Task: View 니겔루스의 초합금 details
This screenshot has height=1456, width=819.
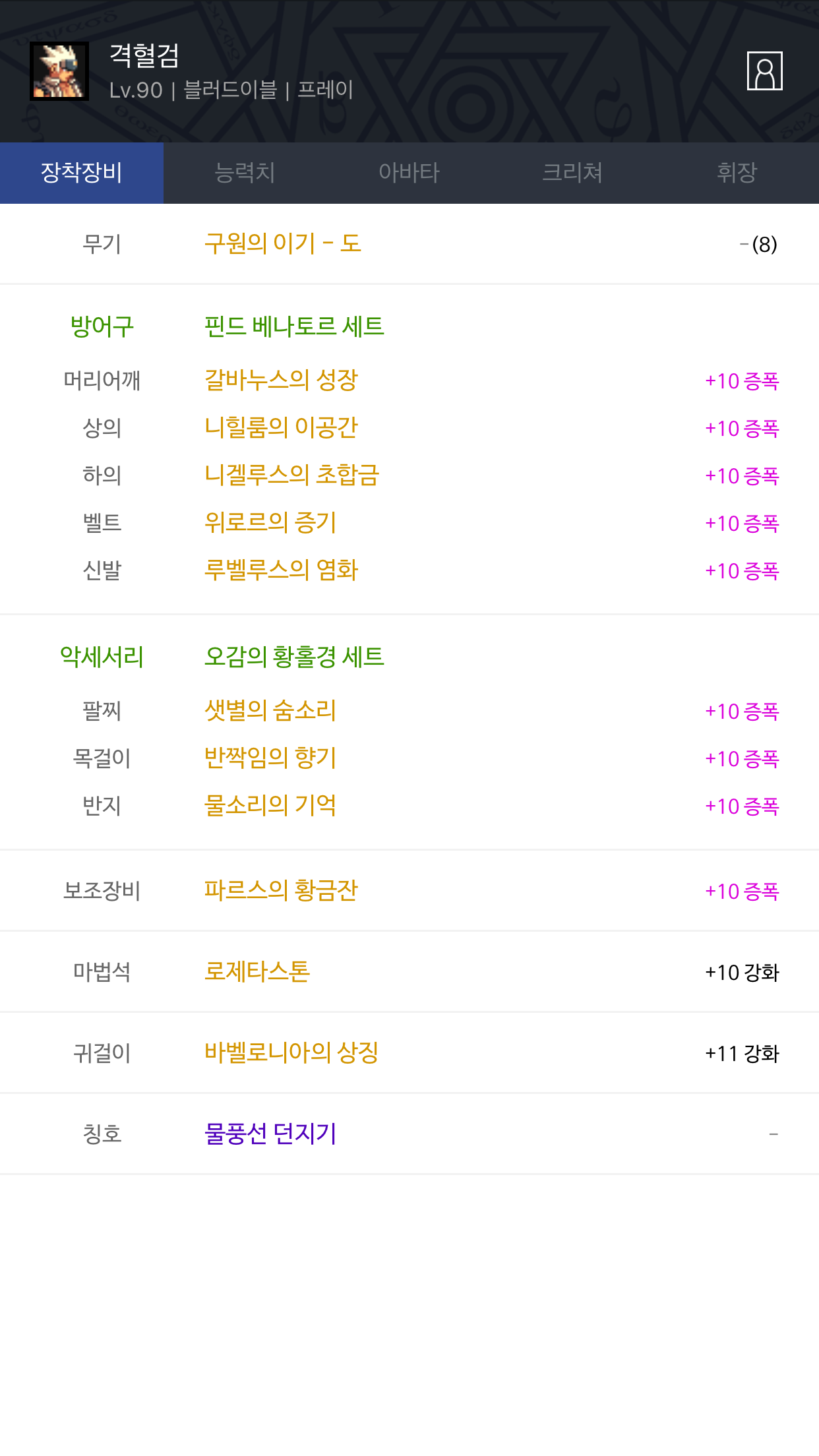Action: 291,475
